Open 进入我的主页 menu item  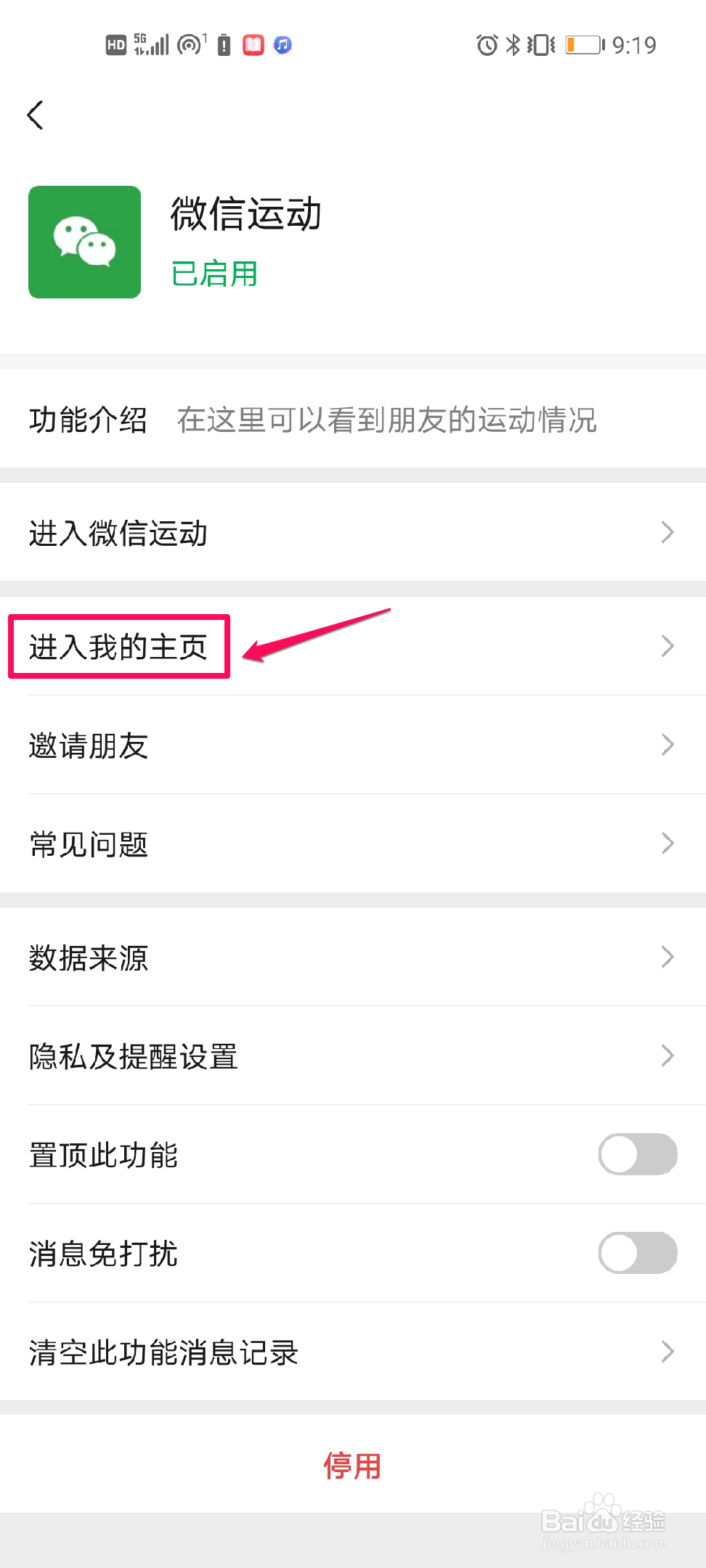click(x=118, y=645)
